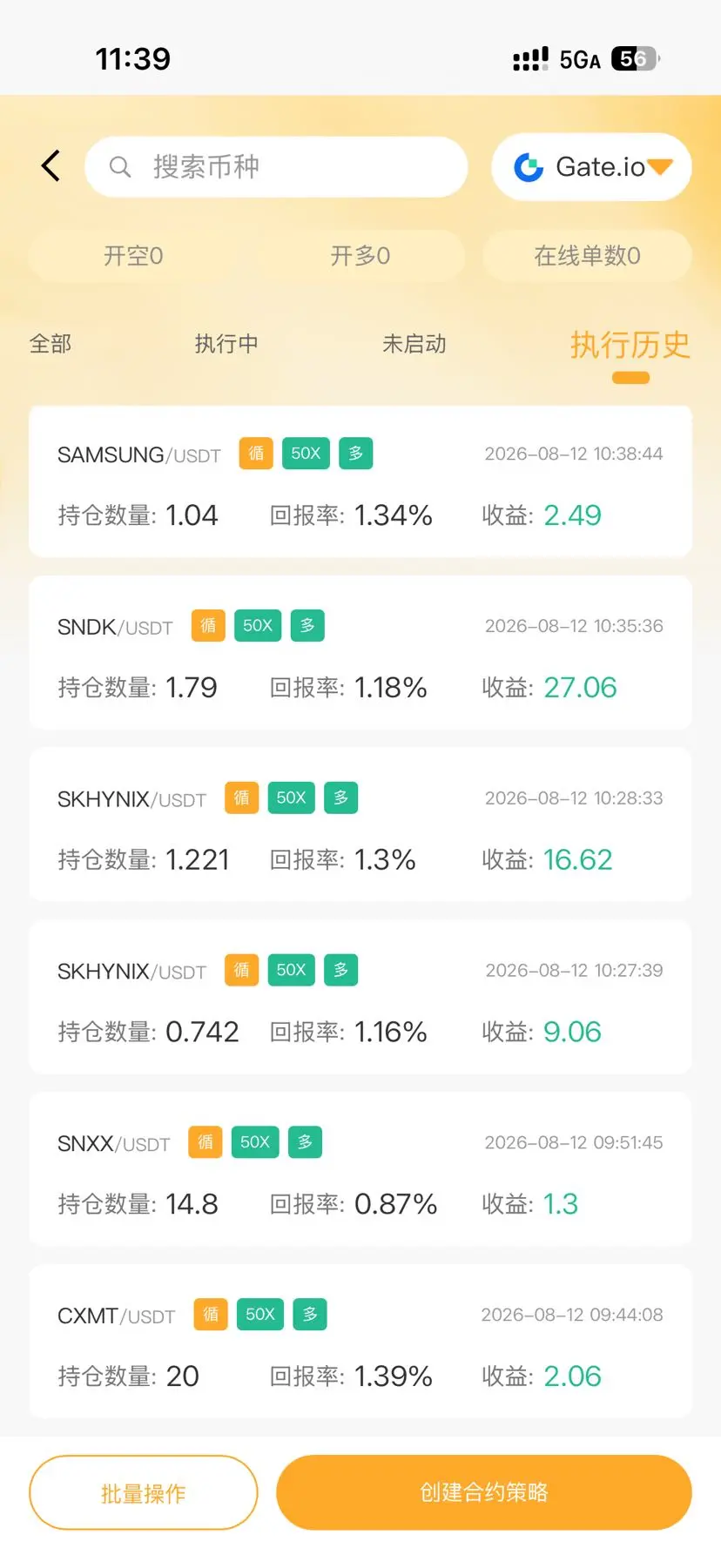Open the SKHYNIX/USDT card from 10:27:39

coord(360,999)
